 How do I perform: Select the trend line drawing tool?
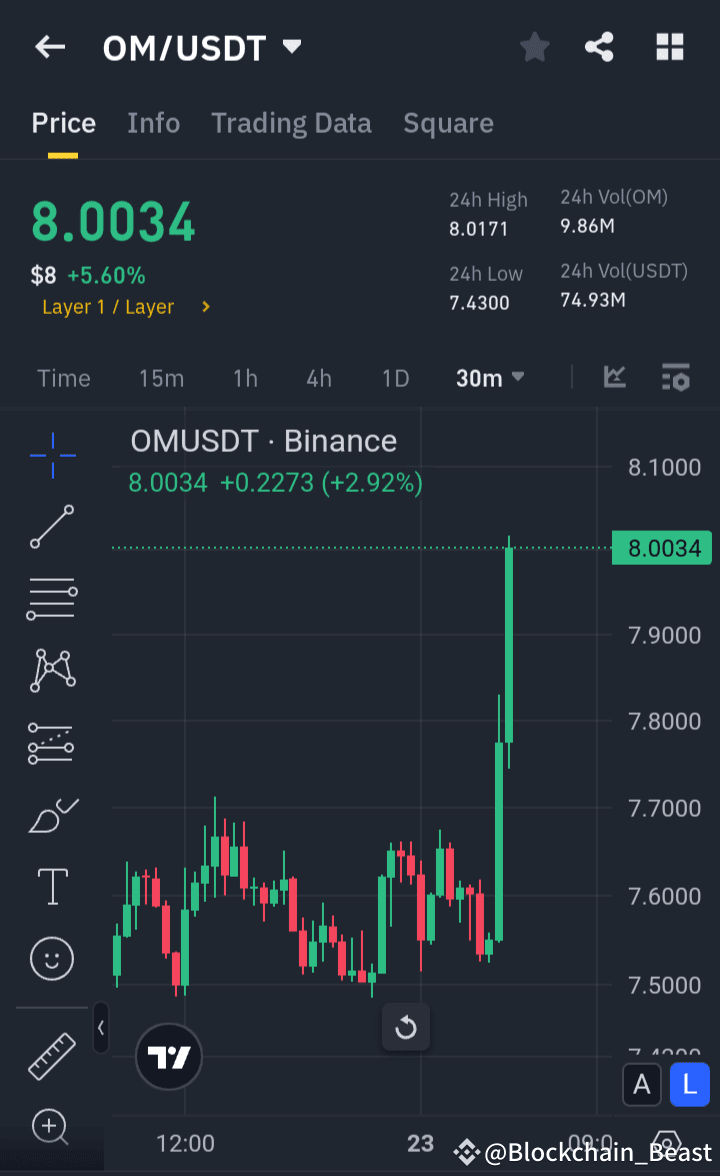[51, 527]
